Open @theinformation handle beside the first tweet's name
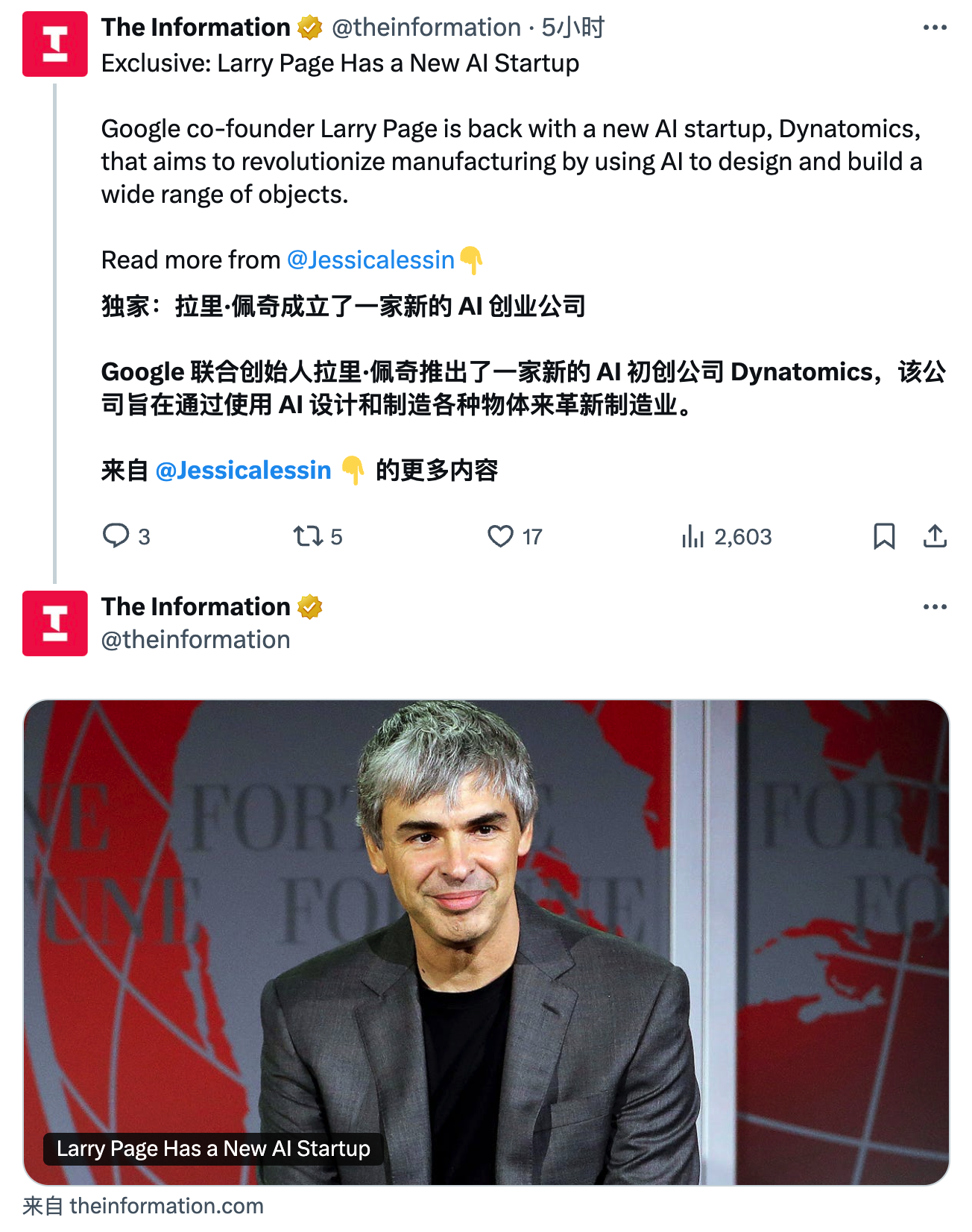 tap(426, 28)
